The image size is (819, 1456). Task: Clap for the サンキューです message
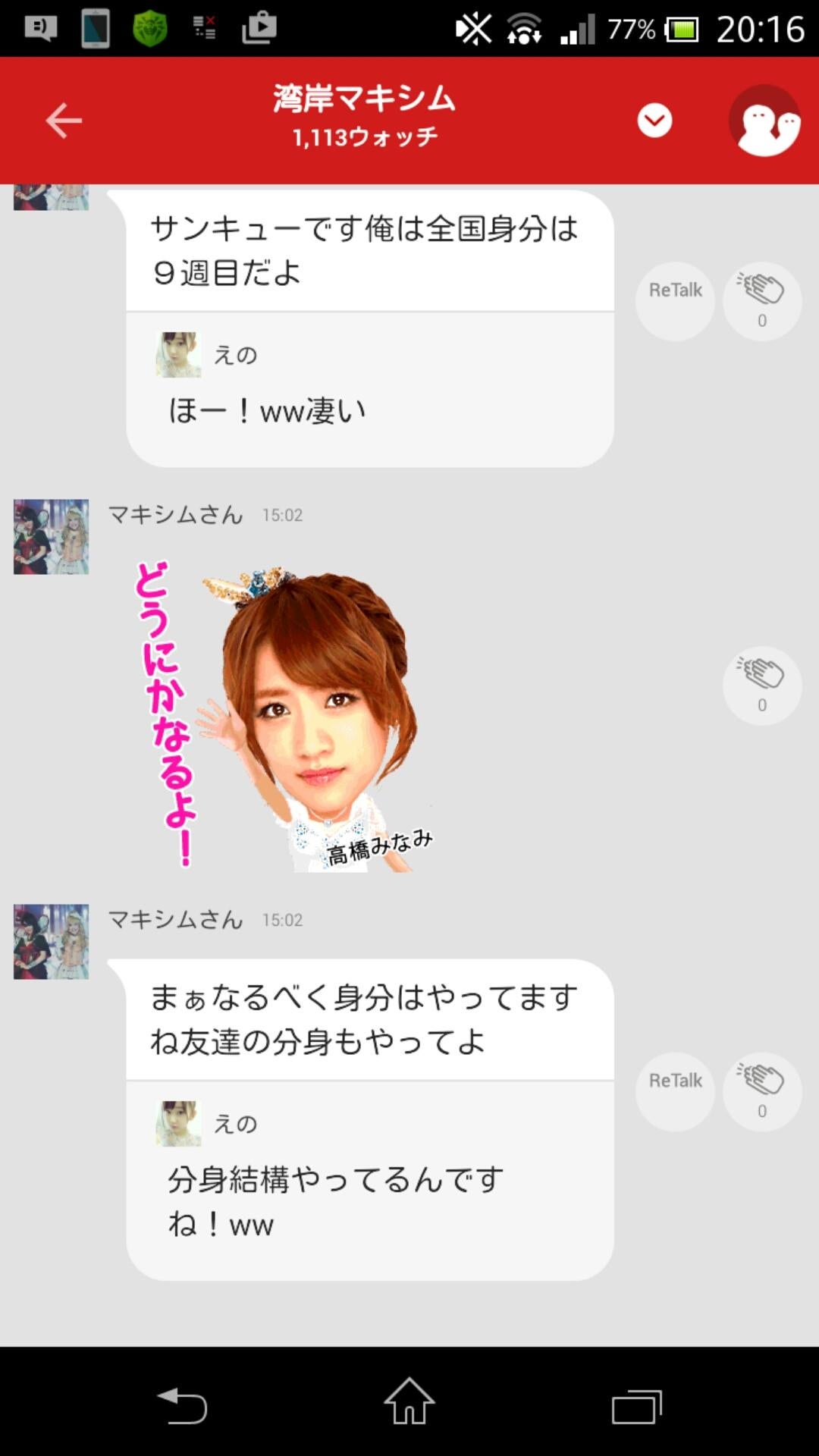pyautogui.click(x=762, y=301)
